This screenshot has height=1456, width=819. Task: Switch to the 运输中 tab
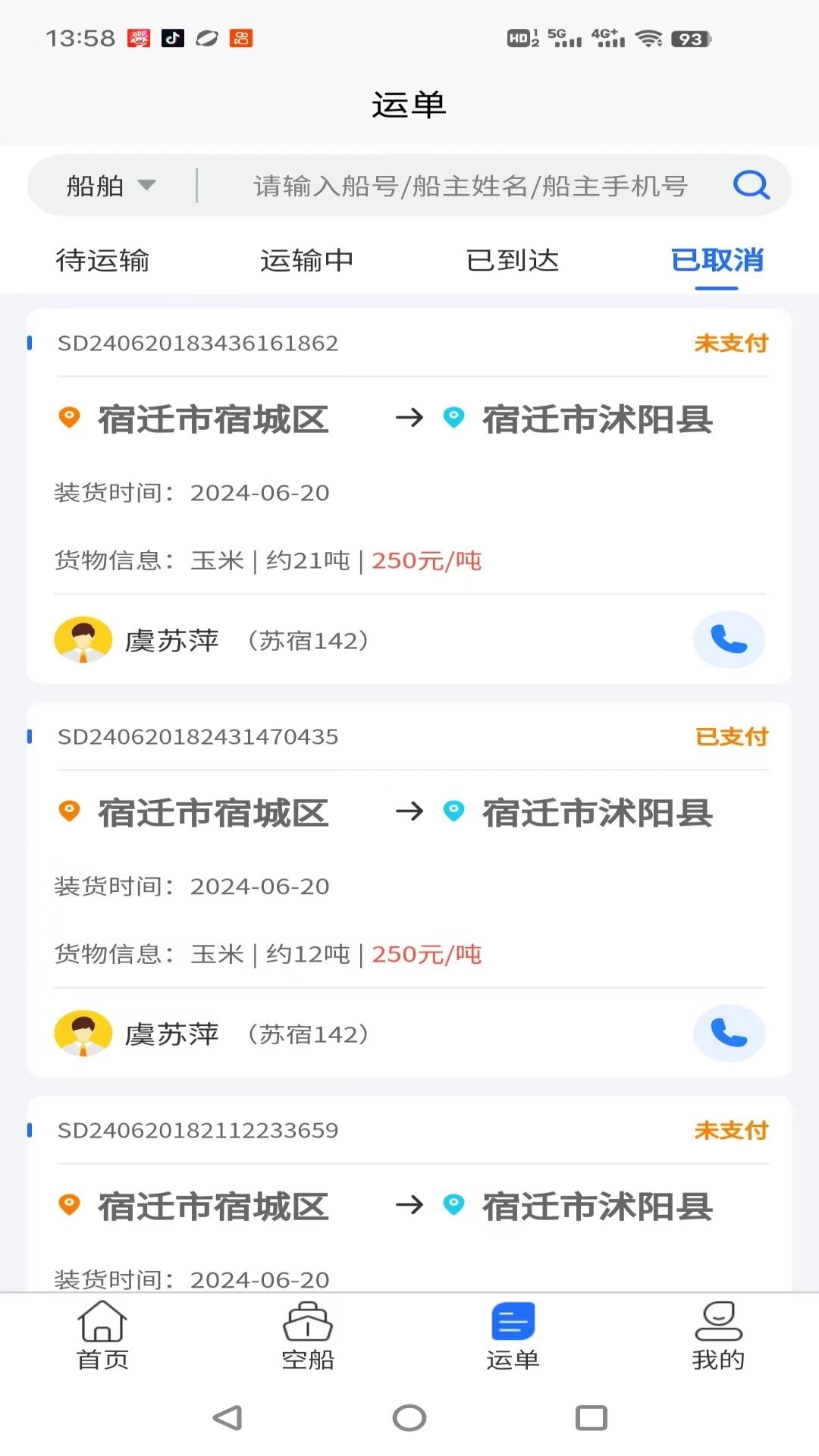pyautogui.click(x=307, y=260)
